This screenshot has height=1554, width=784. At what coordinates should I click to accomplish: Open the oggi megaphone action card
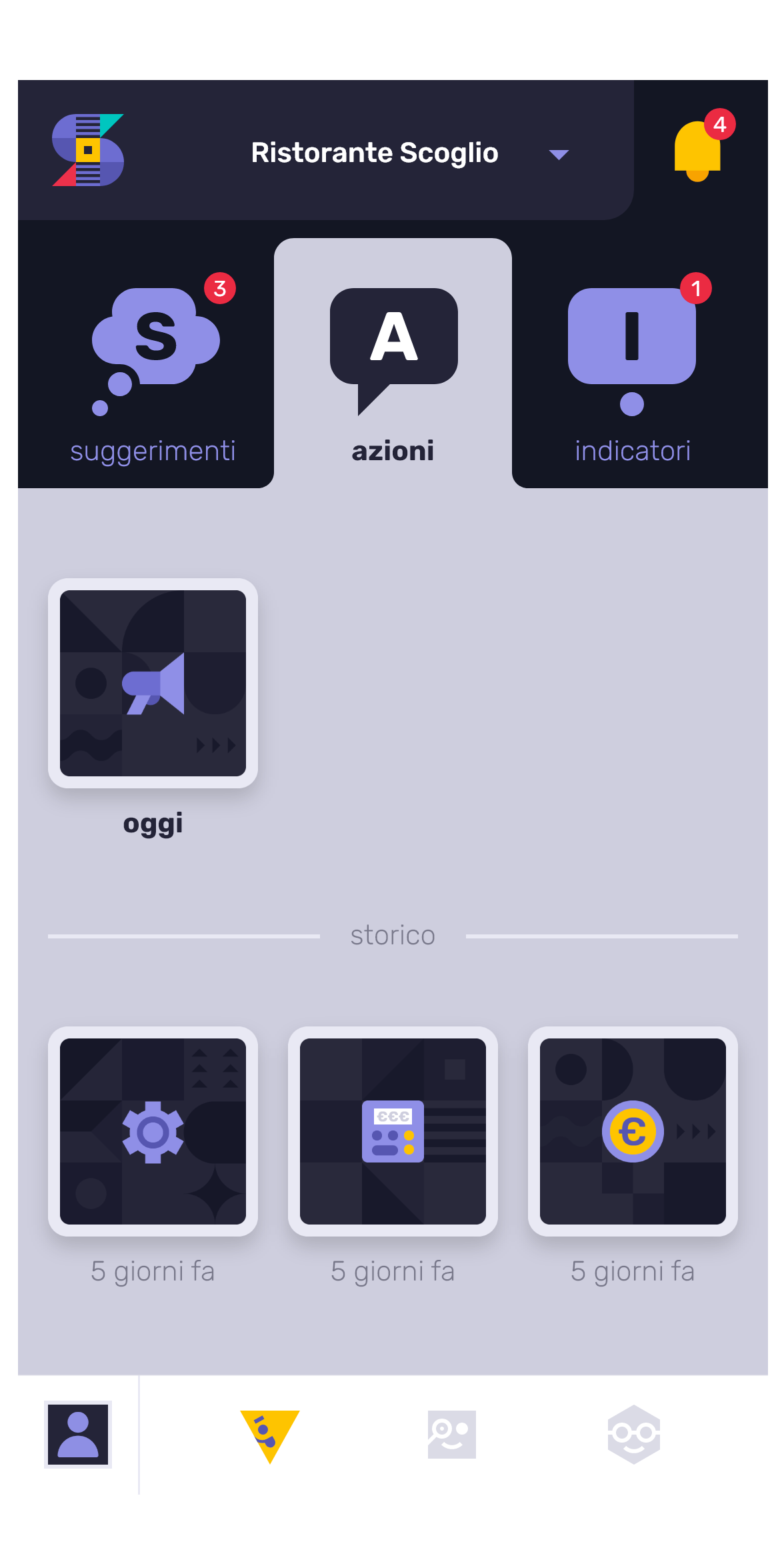coord(153,683)
